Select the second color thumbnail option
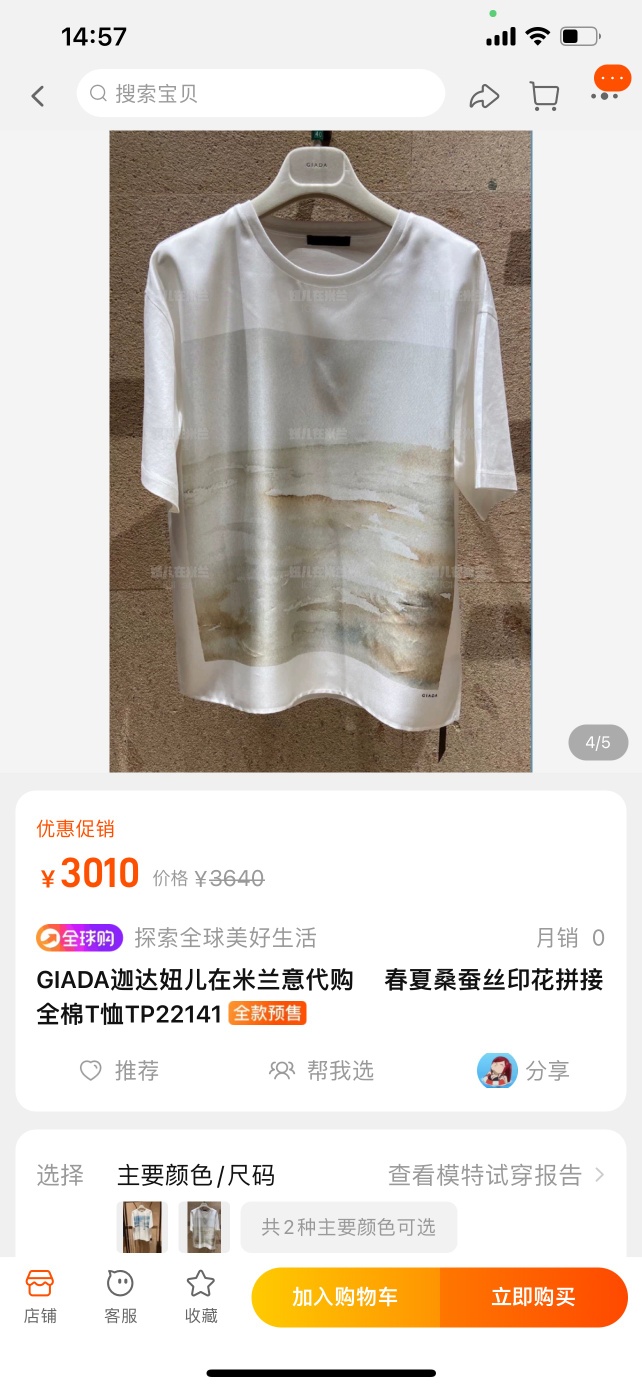642x1389 pixels. pyautogui.click(x=204, y=1226)
